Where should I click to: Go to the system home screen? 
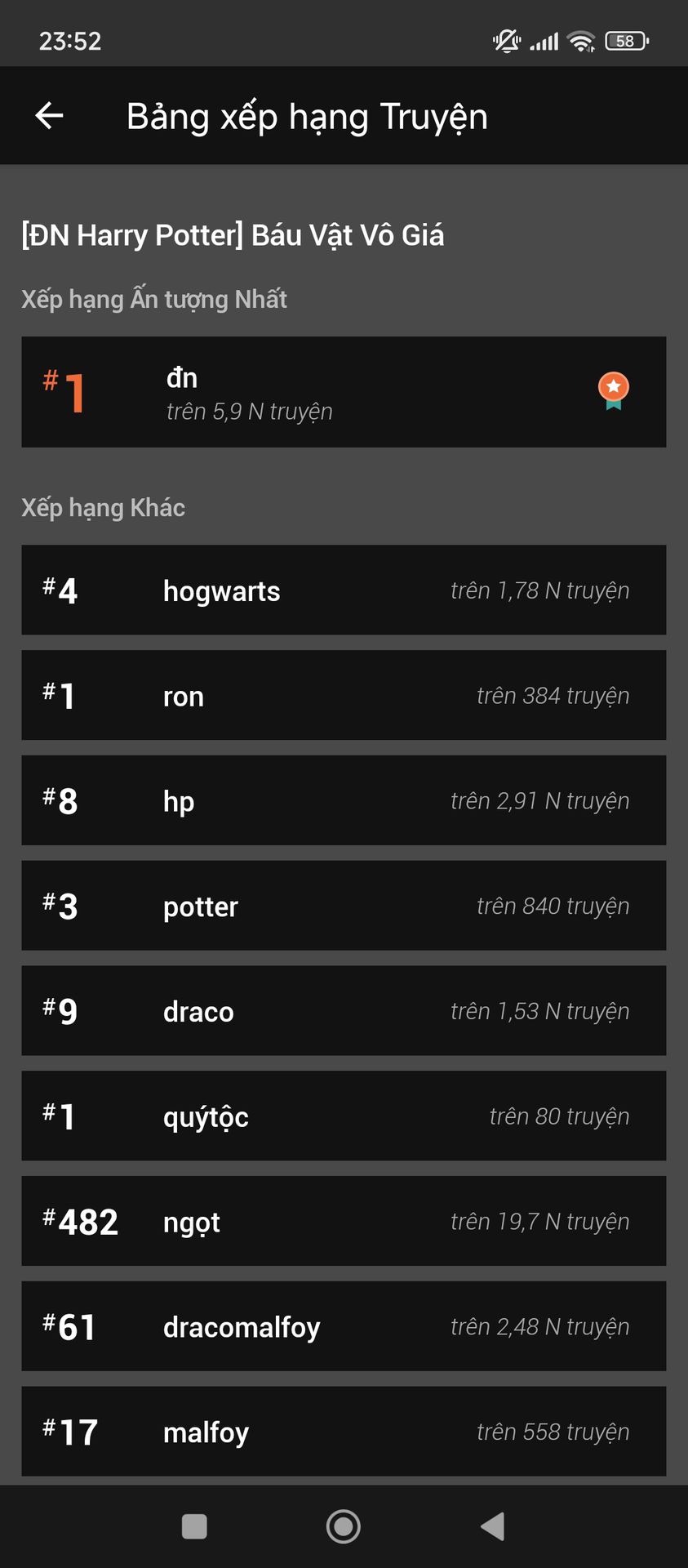(344, 1526)
